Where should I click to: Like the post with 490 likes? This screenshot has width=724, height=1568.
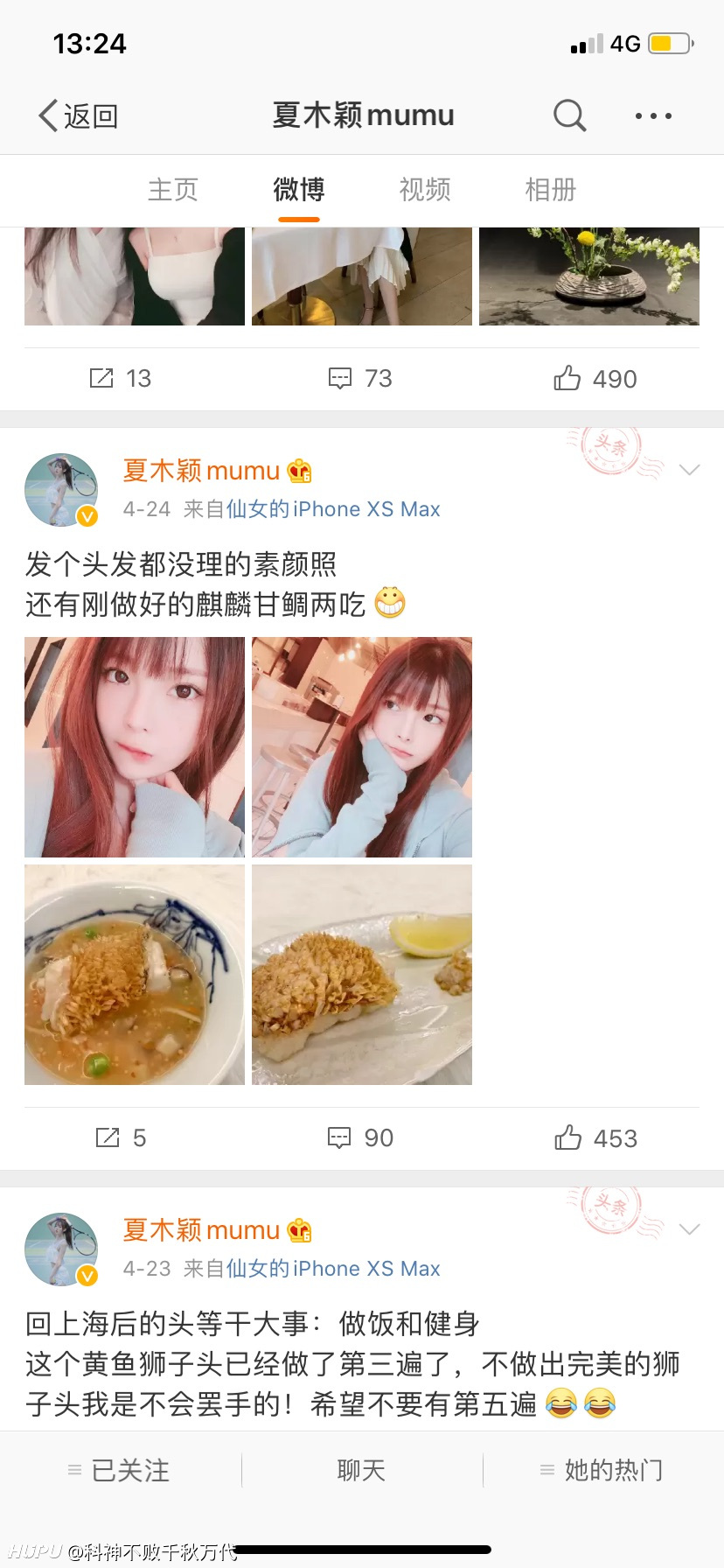click(595, 378)
